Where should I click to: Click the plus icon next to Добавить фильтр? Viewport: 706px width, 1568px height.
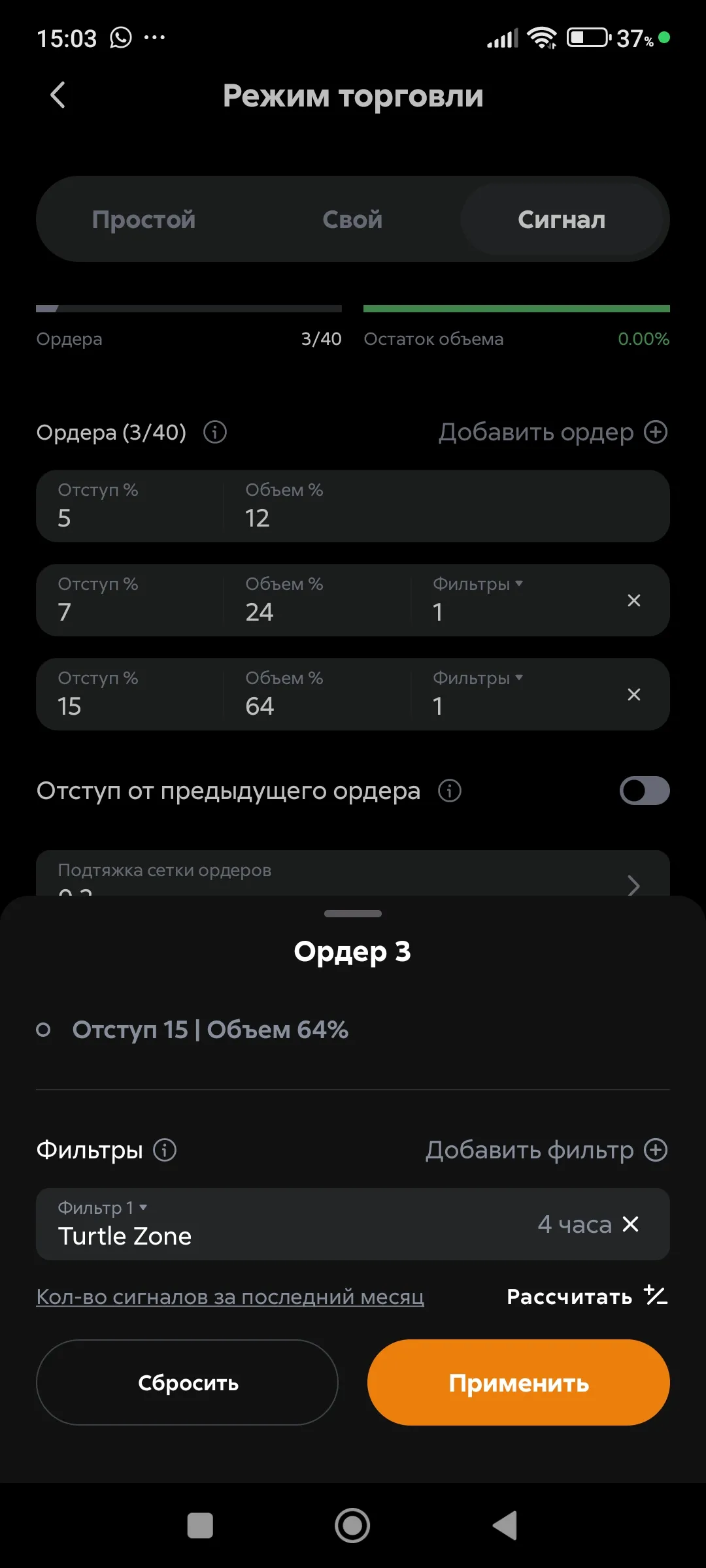coord(655,1150)
